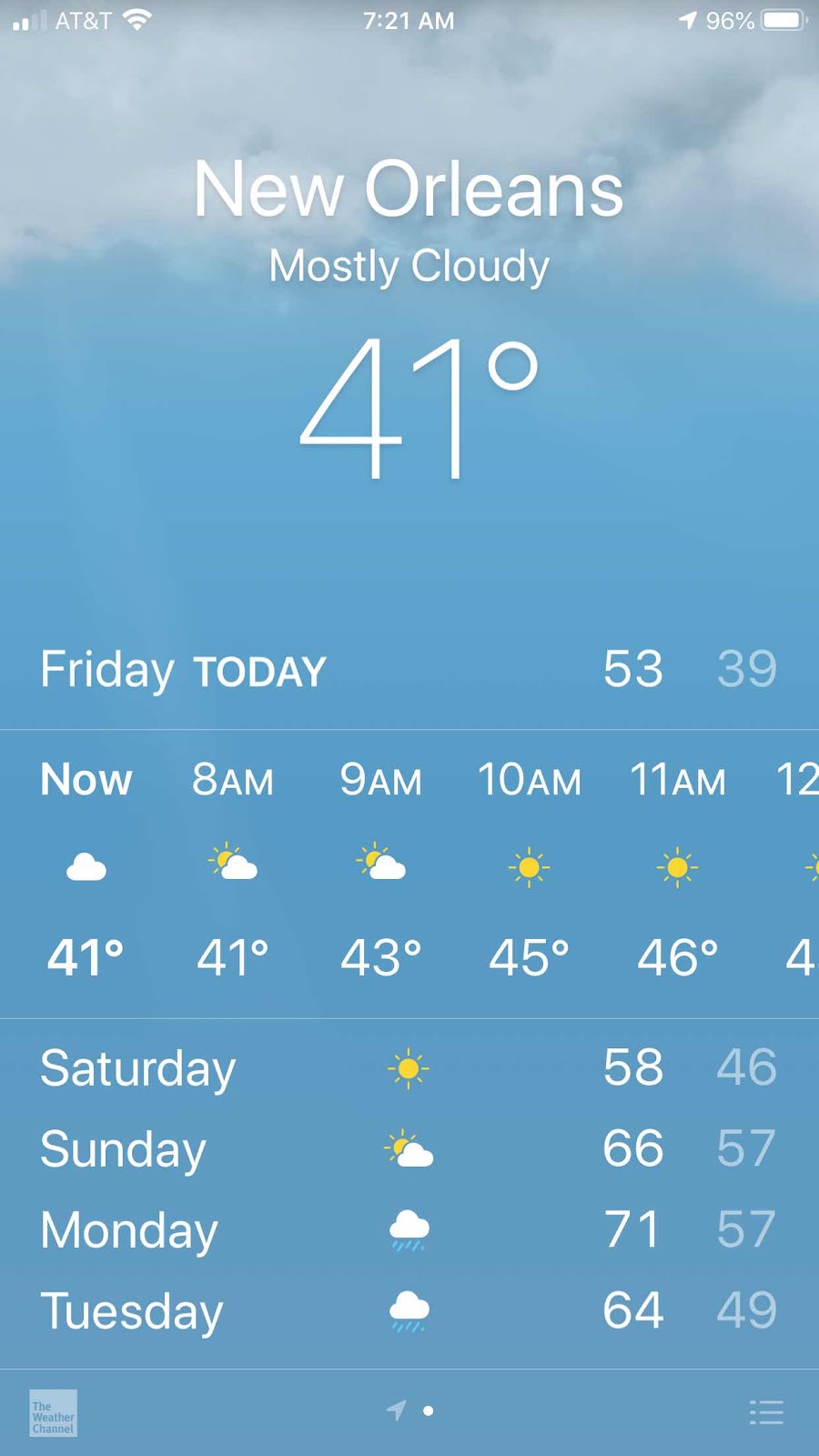Tap the location page indicator
819x1456 pixels.
pyautogui.click(x=397, y=1410)
